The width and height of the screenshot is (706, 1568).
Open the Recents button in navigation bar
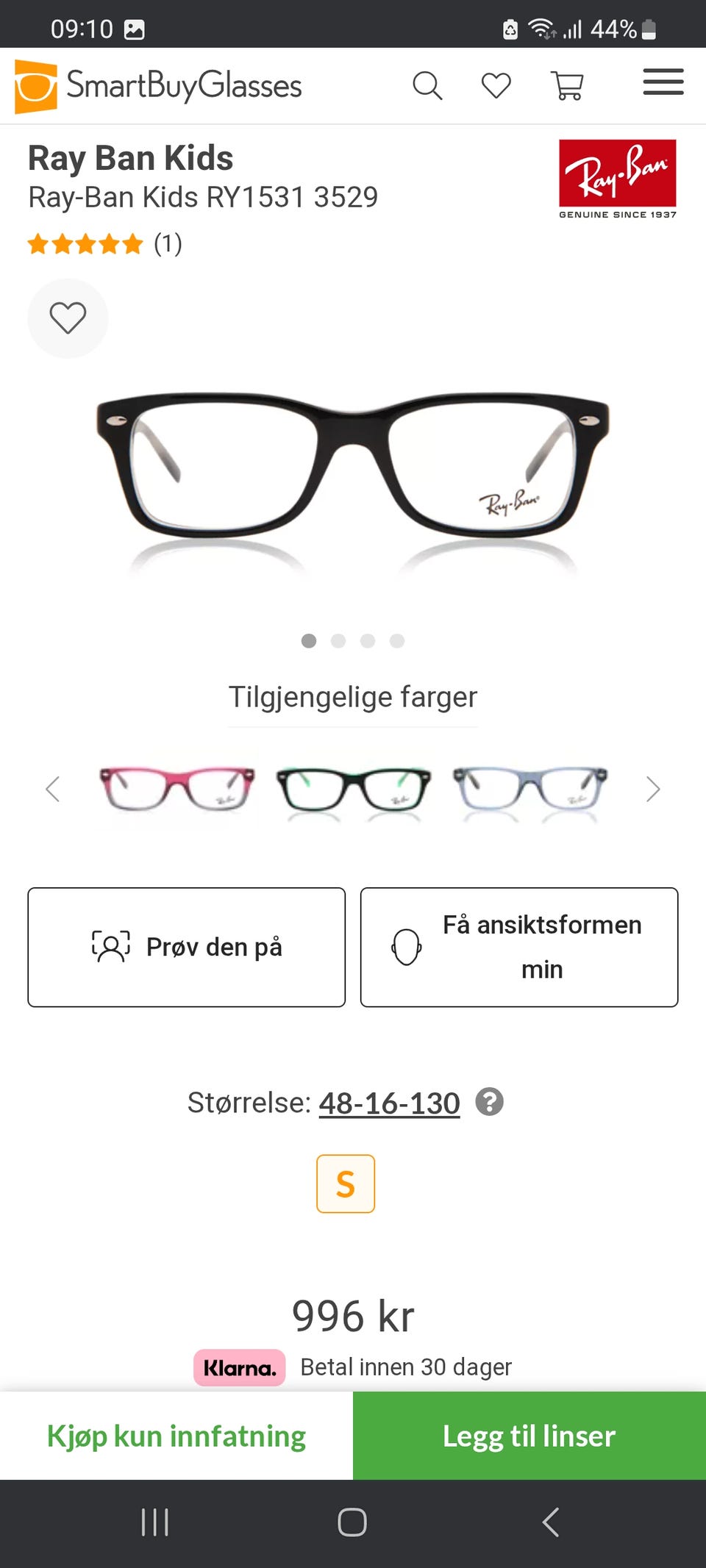pyautogui.click(x=154, y=1523)
